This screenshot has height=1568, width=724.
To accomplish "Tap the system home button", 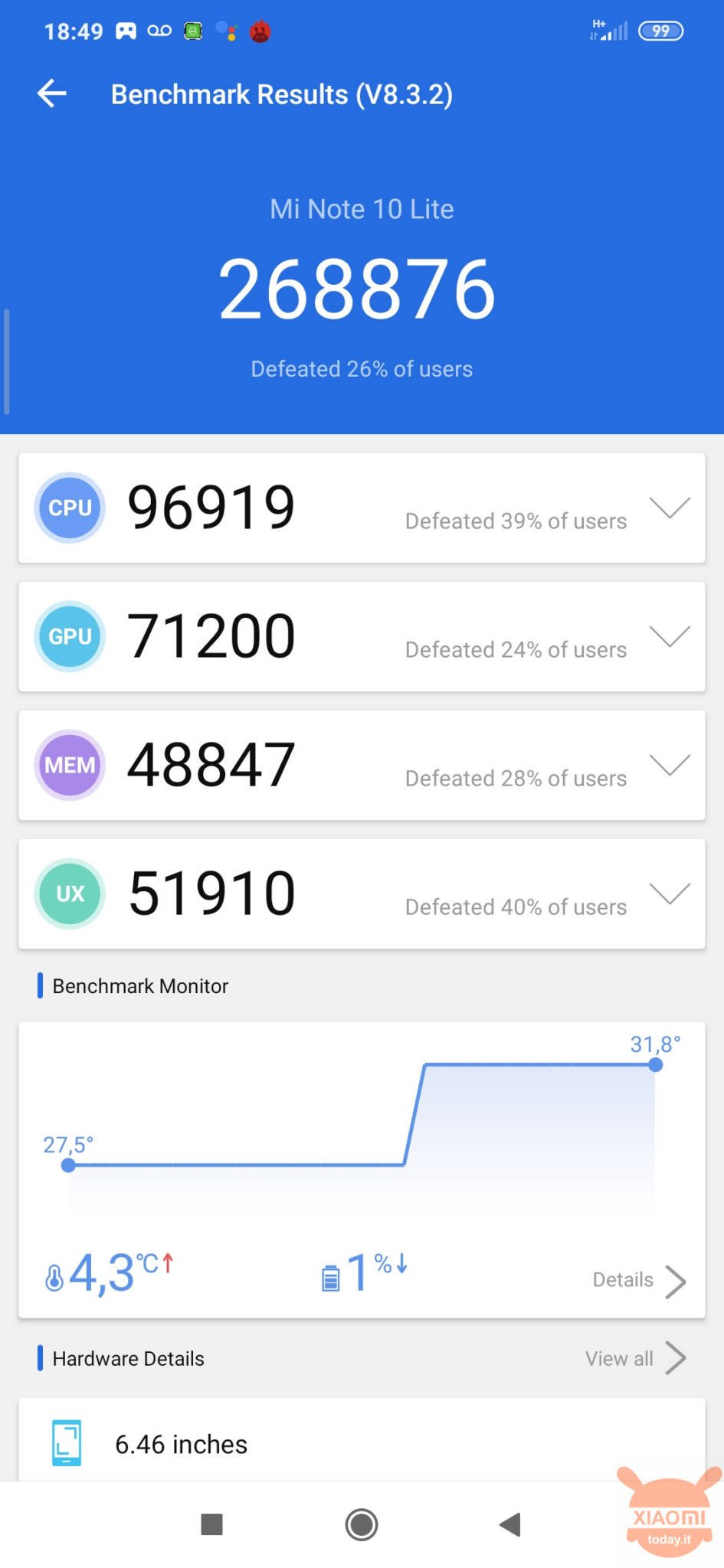I will click(362, 1524).
